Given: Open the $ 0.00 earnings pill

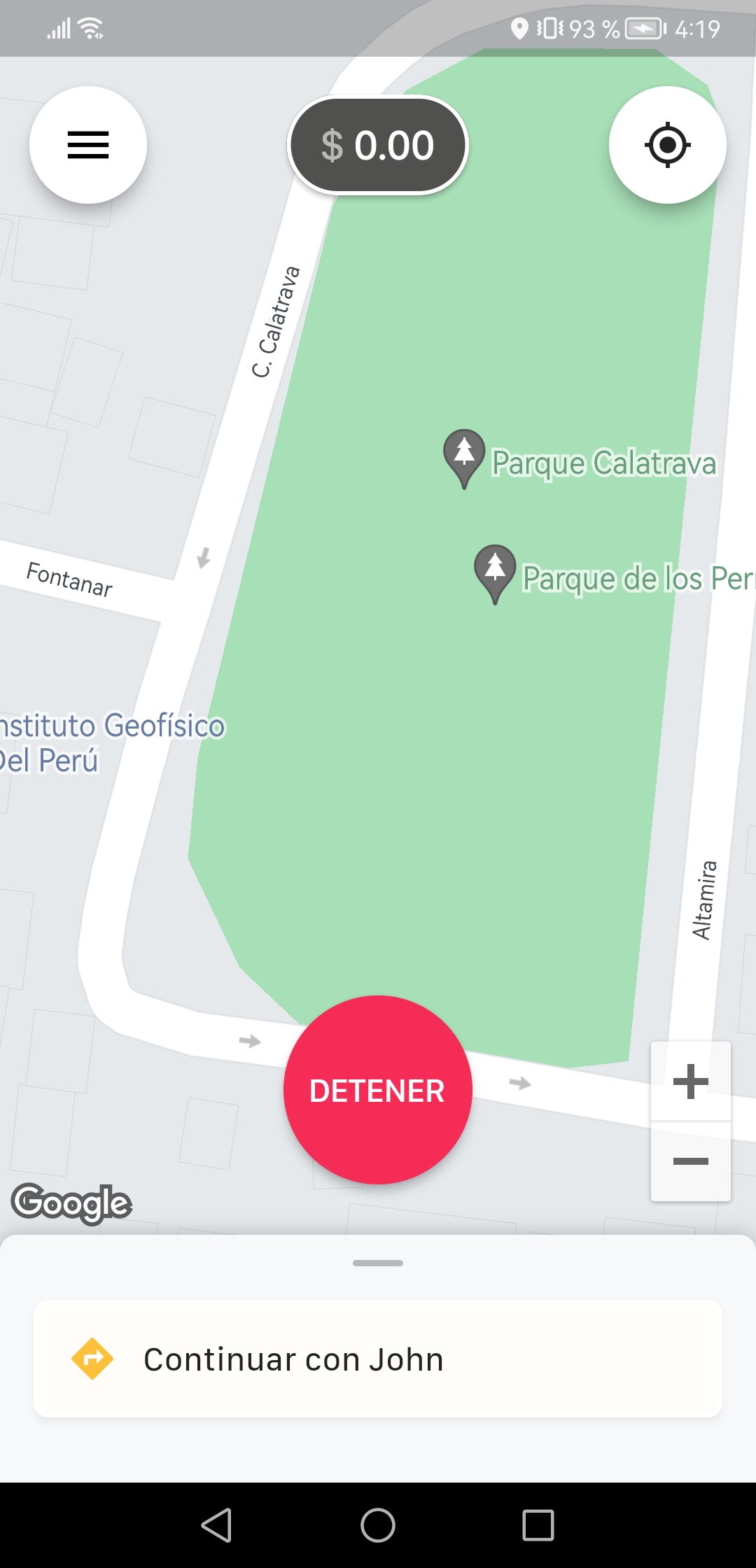Looking at the screenshot, I should pyautogui.click(x=378, y=145).
